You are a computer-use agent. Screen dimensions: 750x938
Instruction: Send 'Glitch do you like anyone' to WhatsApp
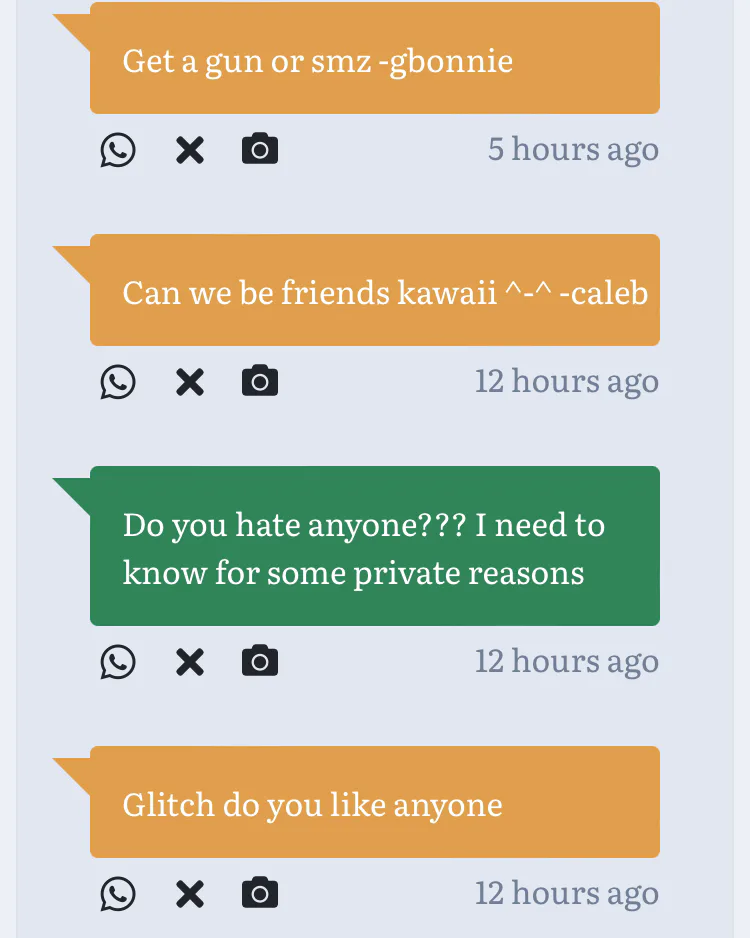(x=118, y=894)
